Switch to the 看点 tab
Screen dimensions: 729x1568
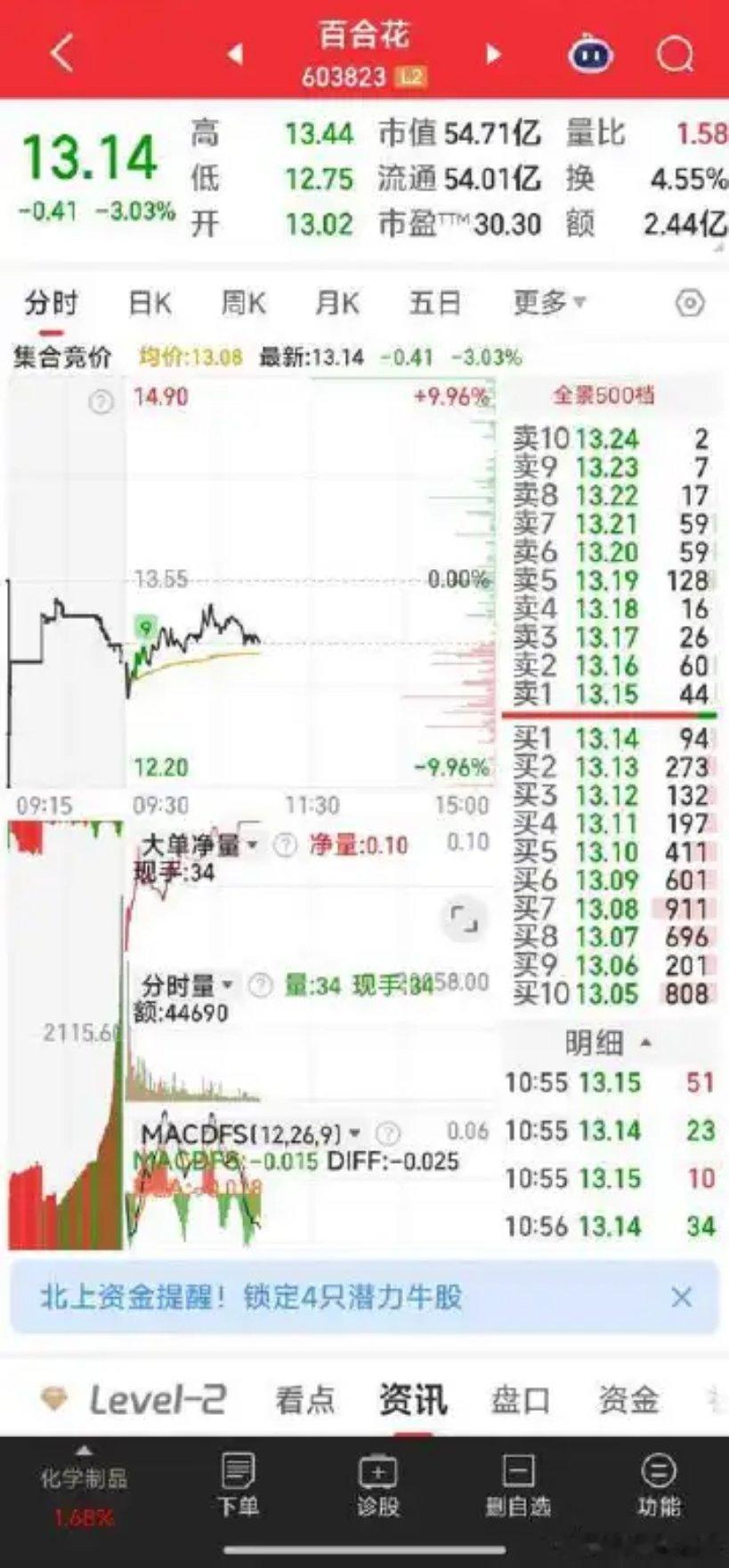tap(305, 1400)
